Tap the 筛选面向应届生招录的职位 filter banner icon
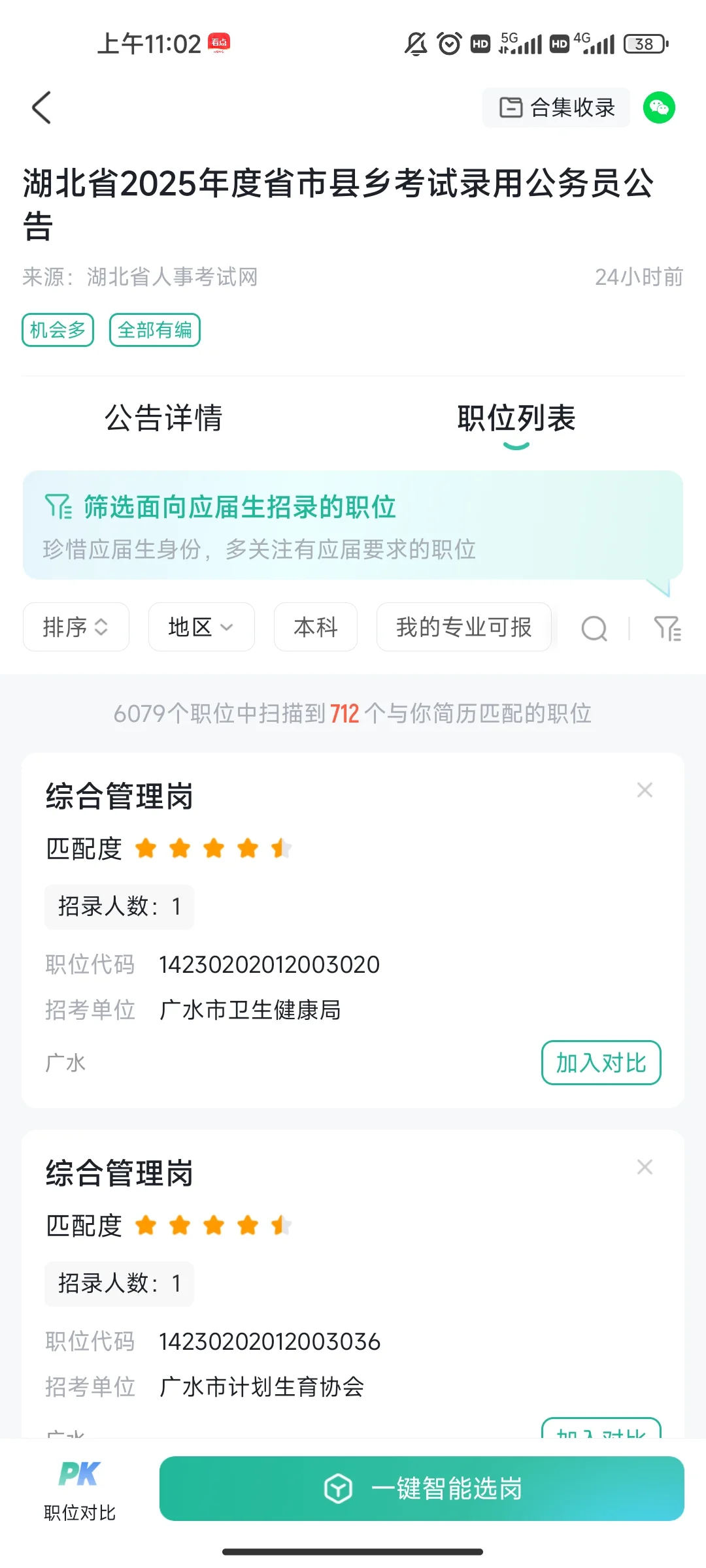Image resolution: width=706 pixels, height=1568 pixels. coord(60,507)
